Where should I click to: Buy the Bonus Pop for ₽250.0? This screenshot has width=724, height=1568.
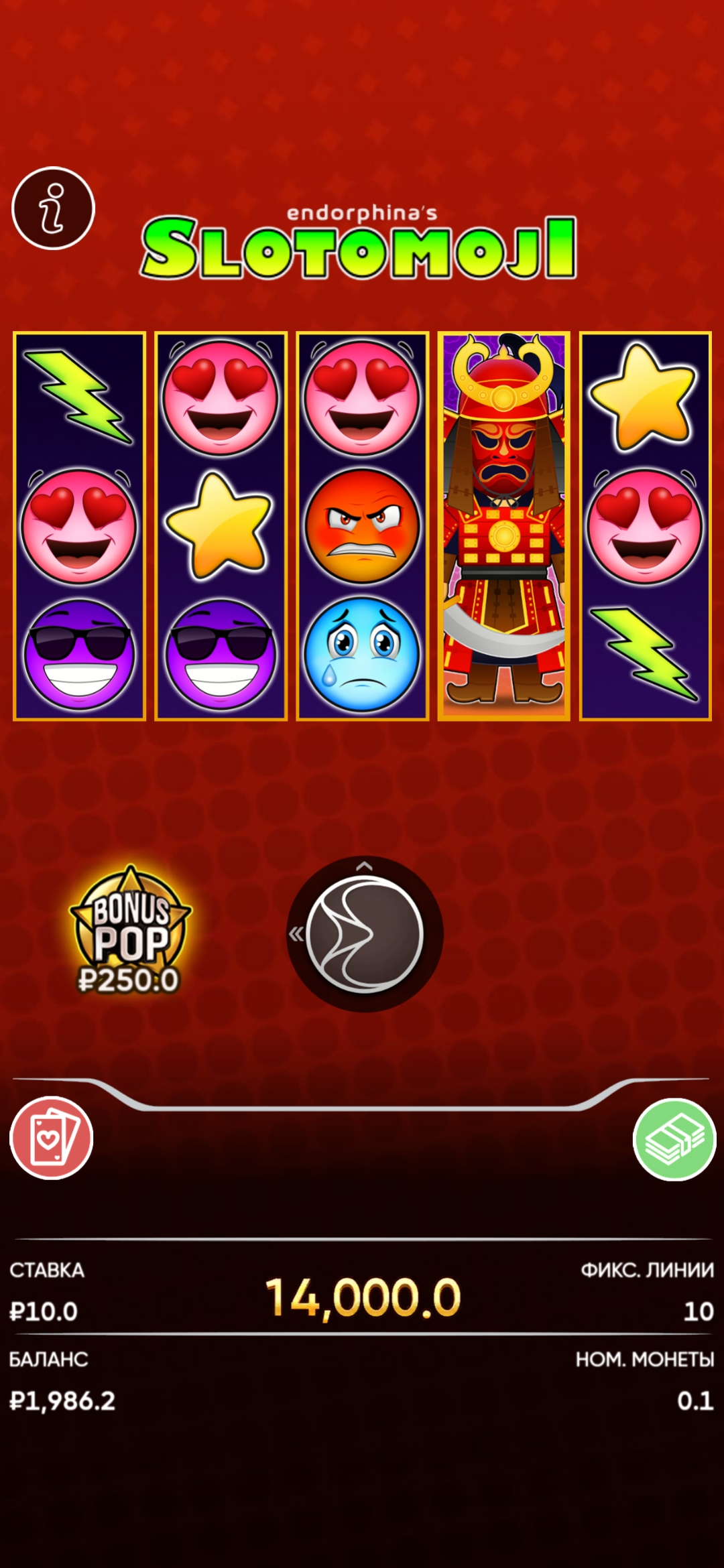coord(130,929)
